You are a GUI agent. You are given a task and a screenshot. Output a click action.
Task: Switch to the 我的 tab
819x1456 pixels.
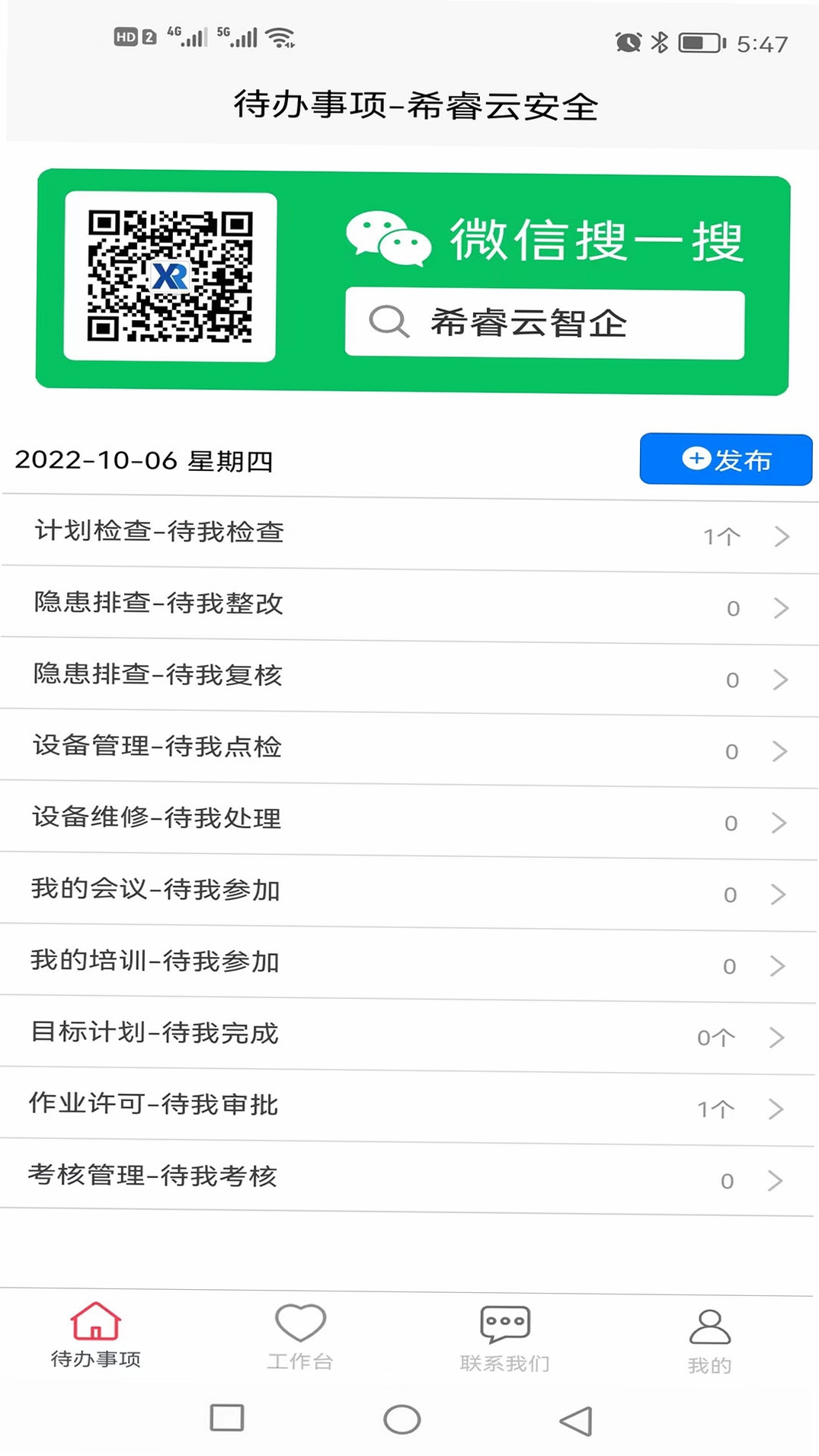(709, 1341)
